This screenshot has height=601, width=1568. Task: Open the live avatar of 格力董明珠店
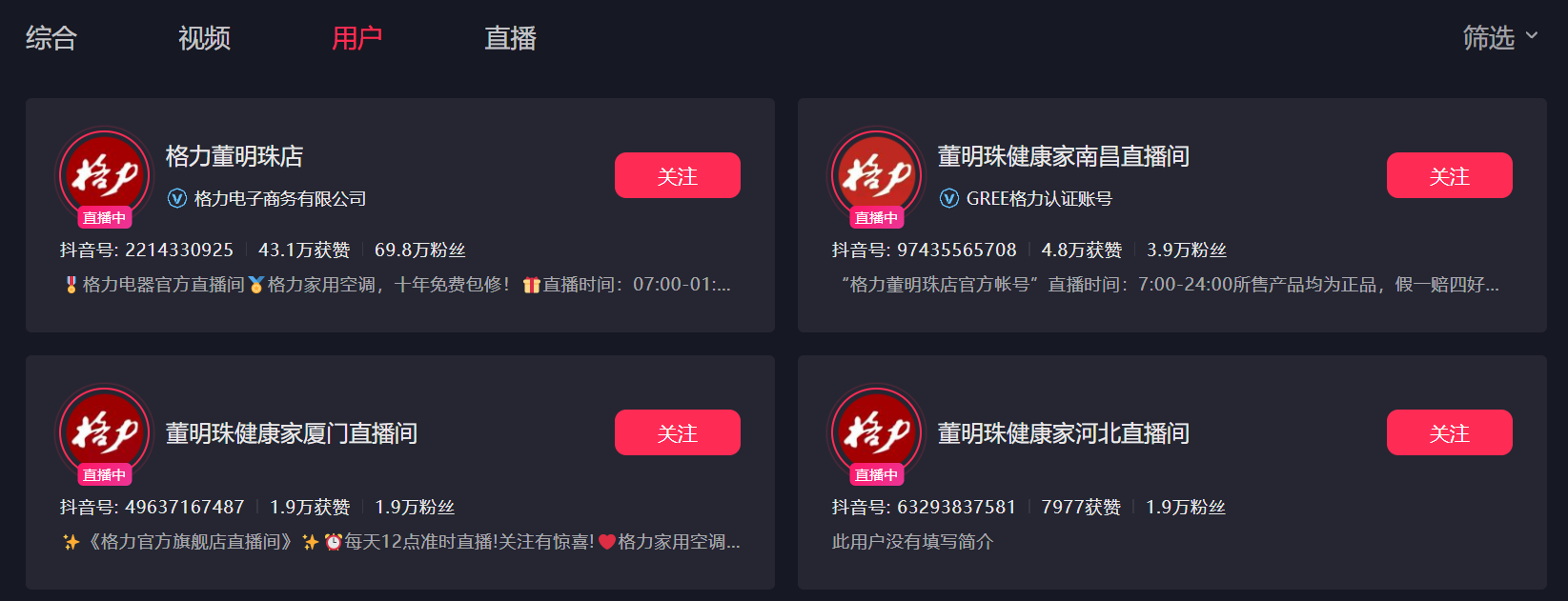105,176
